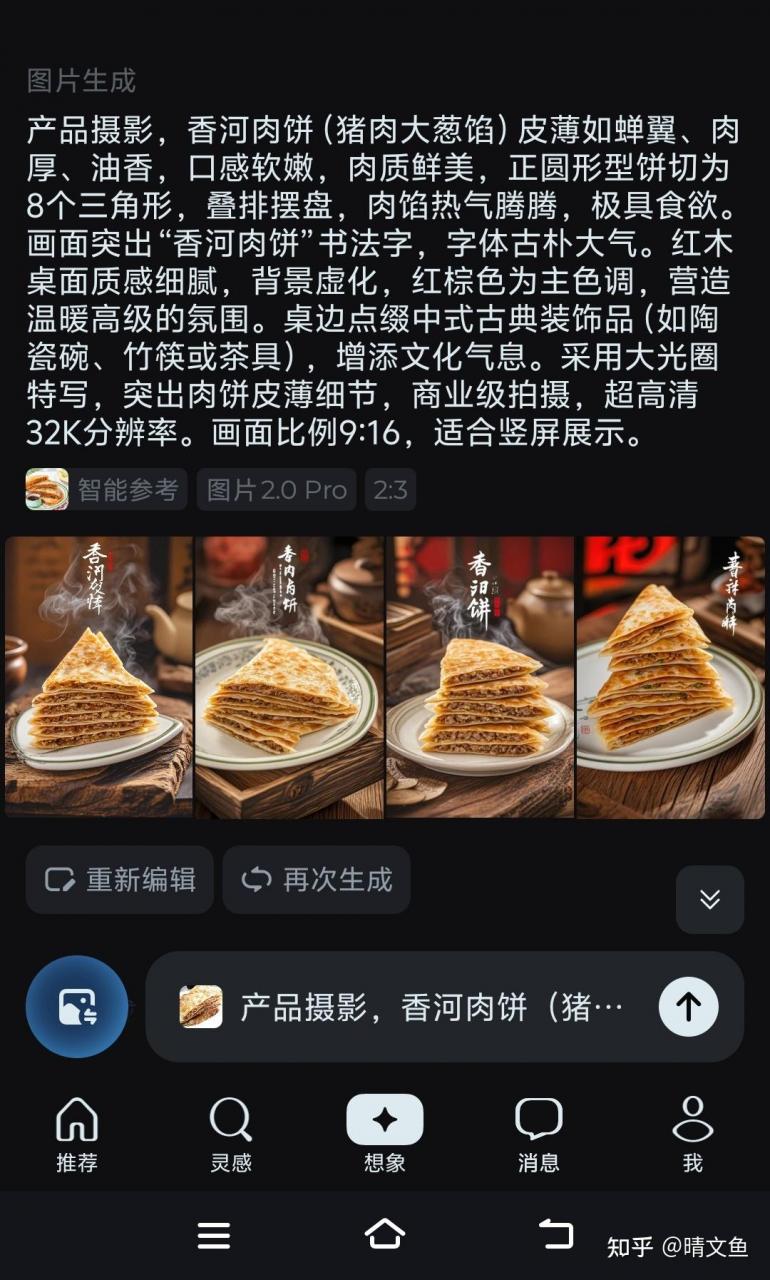Tap the prompt input field

point(430,1006)
